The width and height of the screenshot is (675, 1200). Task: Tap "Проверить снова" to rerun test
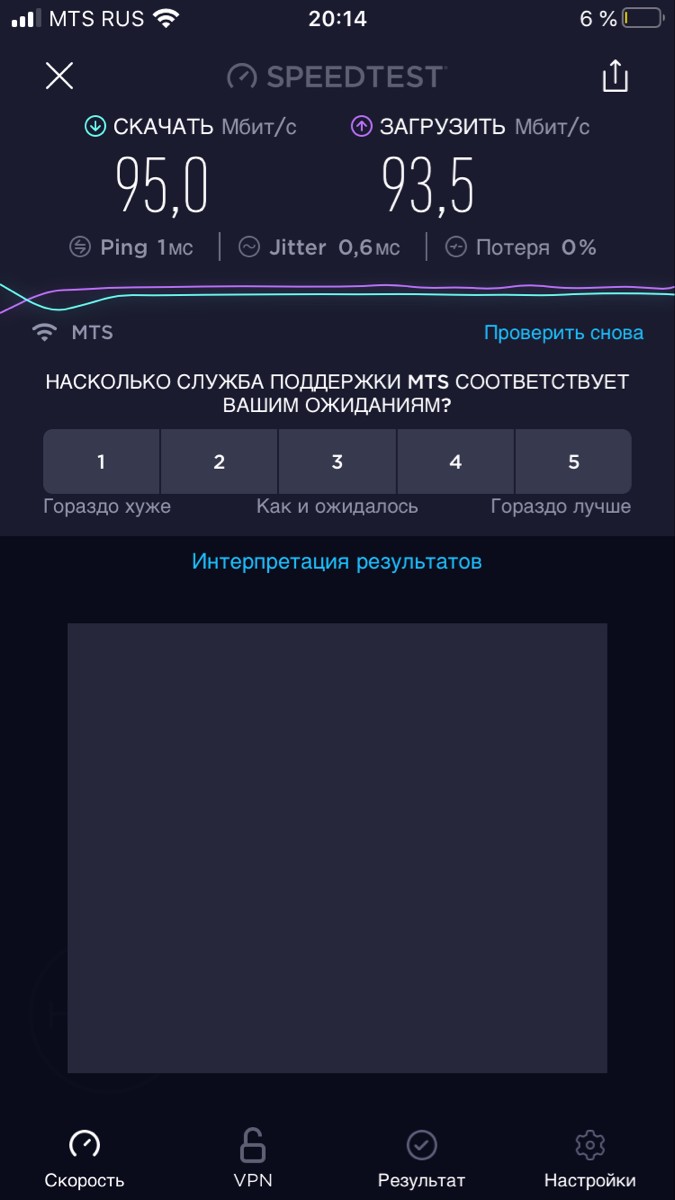click(563, 333)
